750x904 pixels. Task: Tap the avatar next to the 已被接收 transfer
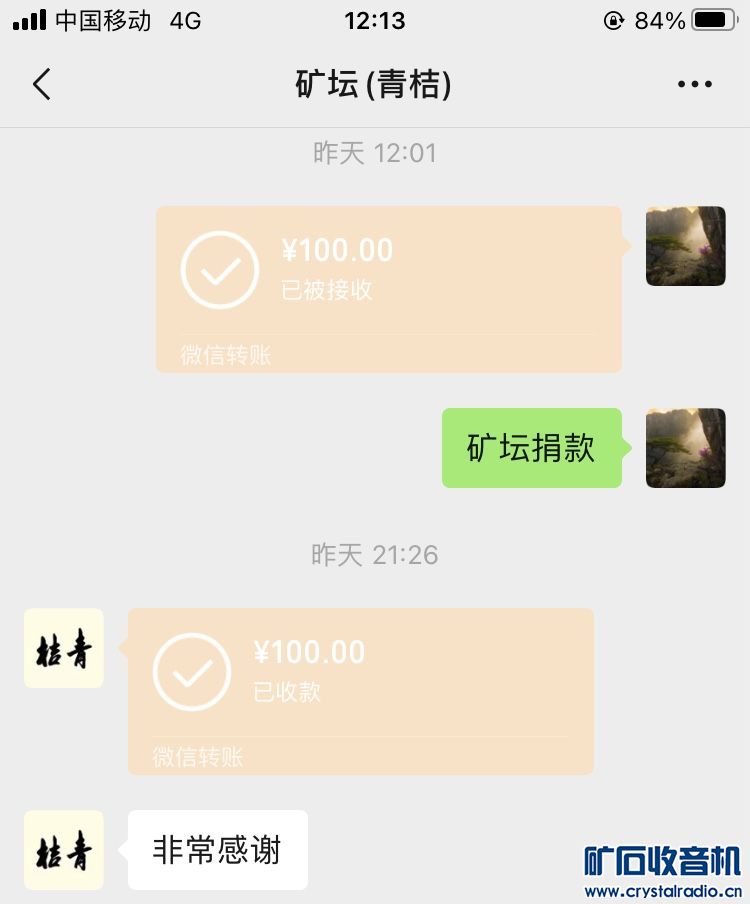686,246
